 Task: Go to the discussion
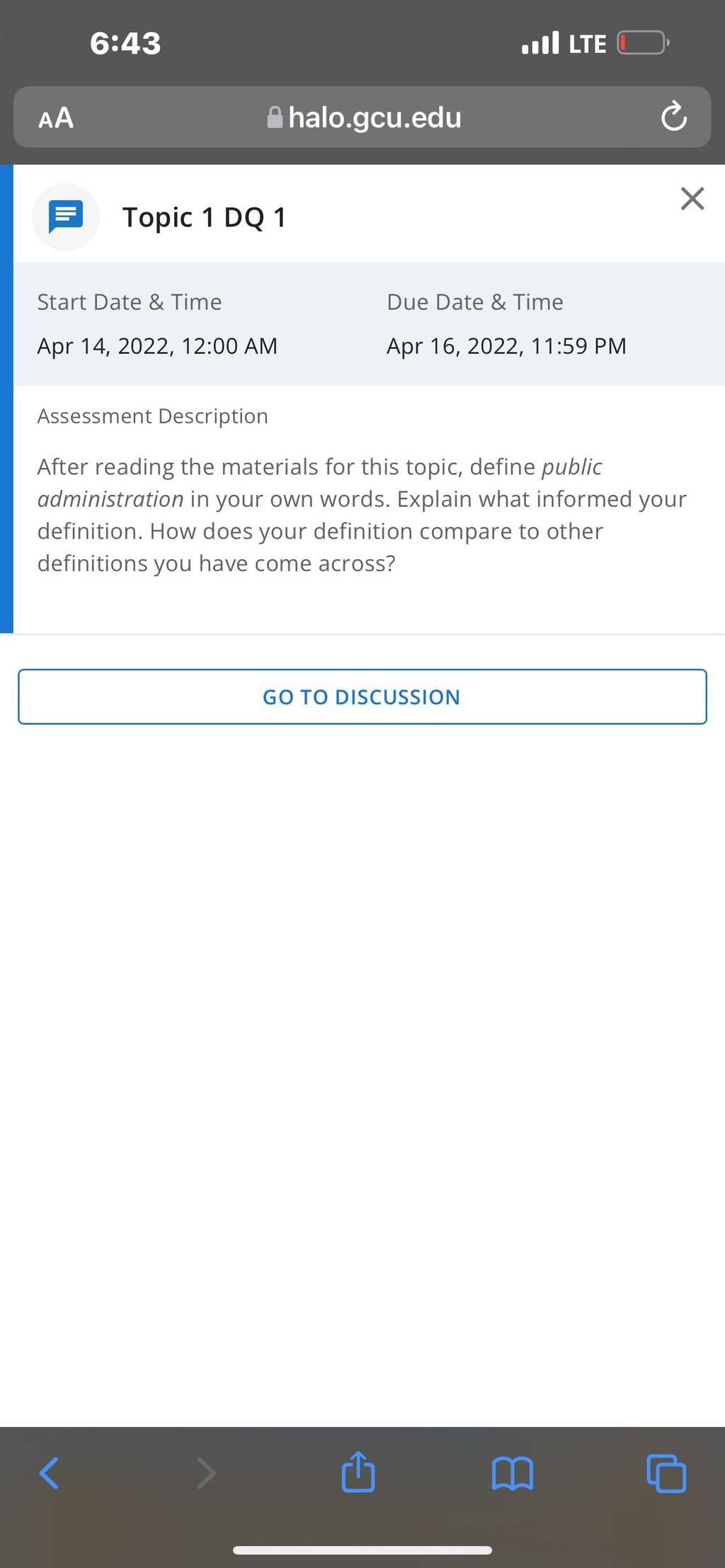point(362,697)
